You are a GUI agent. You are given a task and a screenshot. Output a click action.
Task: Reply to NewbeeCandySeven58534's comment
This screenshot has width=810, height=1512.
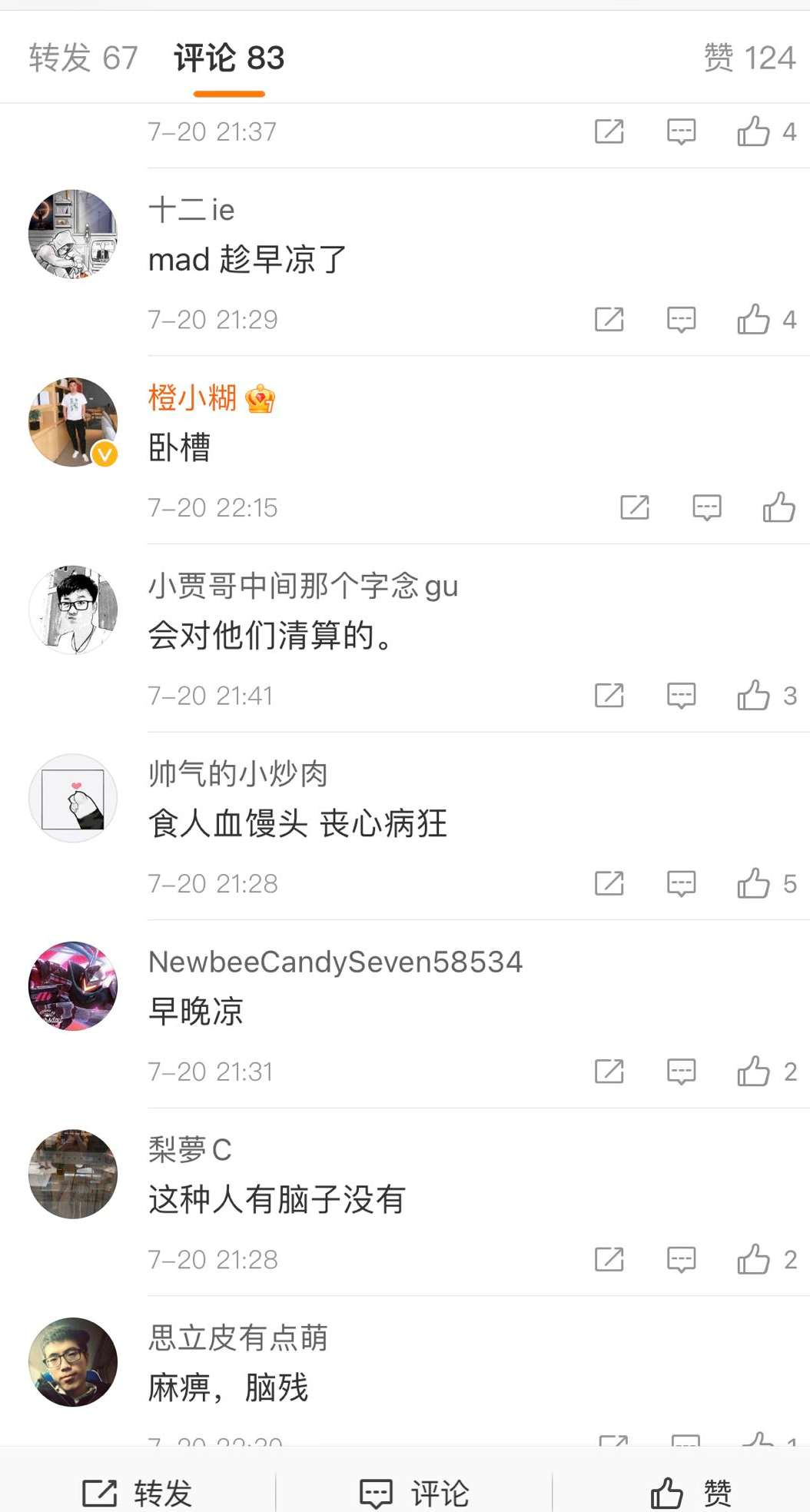pos(681,1071)
